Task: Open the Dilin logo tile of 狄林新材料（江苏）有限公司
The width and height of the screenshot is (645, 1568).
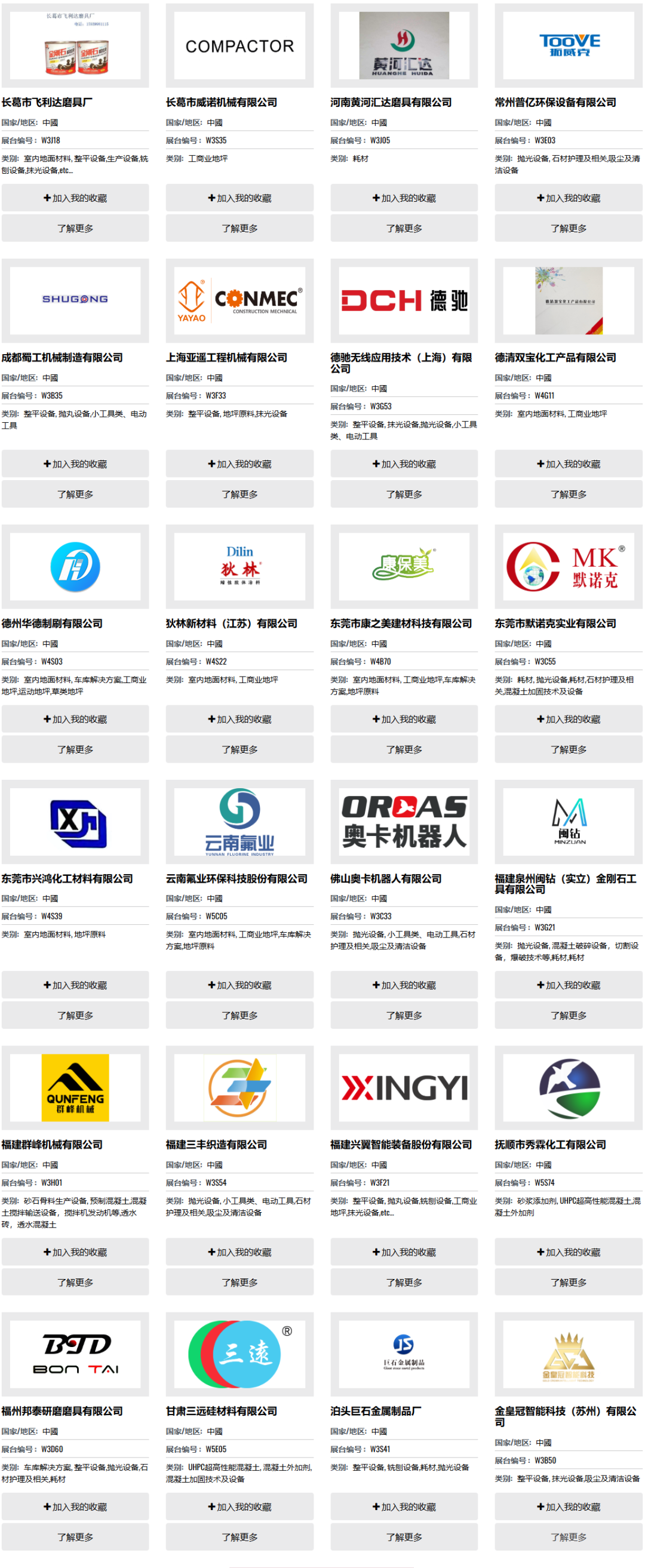Action: click(239, 566)
